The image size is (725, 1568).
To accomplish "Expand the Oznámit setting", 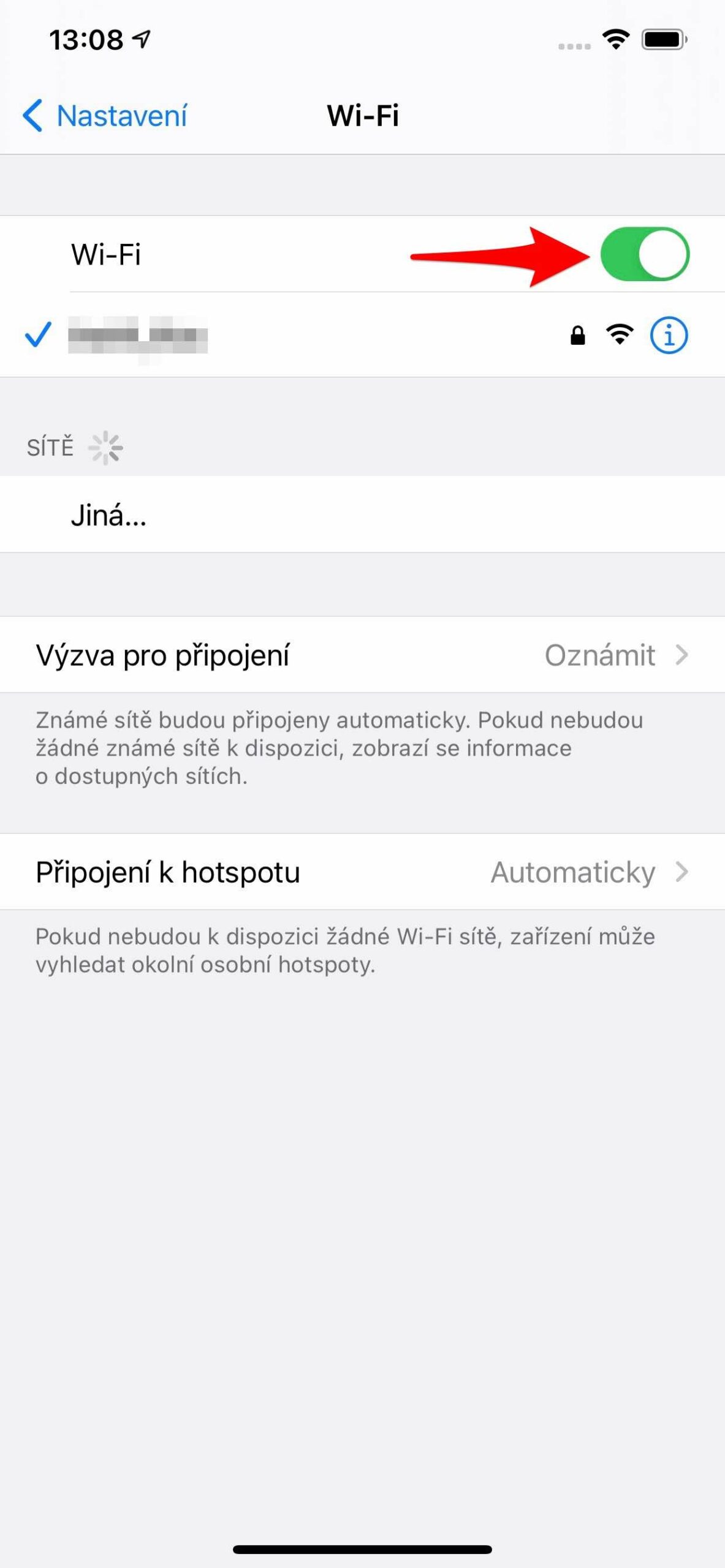I will pyautogui.click(x=599, y=655).
